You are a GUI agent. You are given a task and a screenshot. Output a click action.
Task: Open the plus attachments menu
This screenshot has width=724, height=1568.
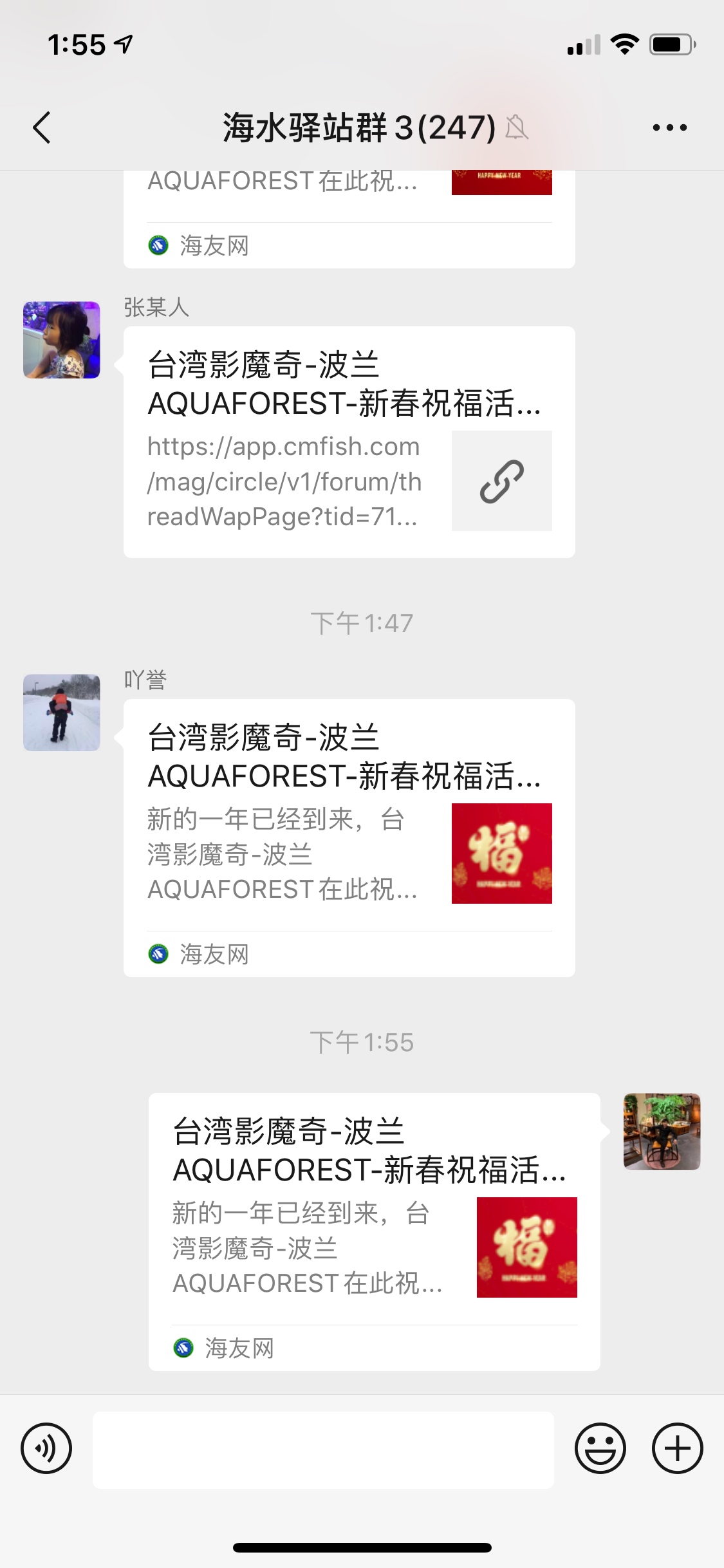tap(677, 1449)
